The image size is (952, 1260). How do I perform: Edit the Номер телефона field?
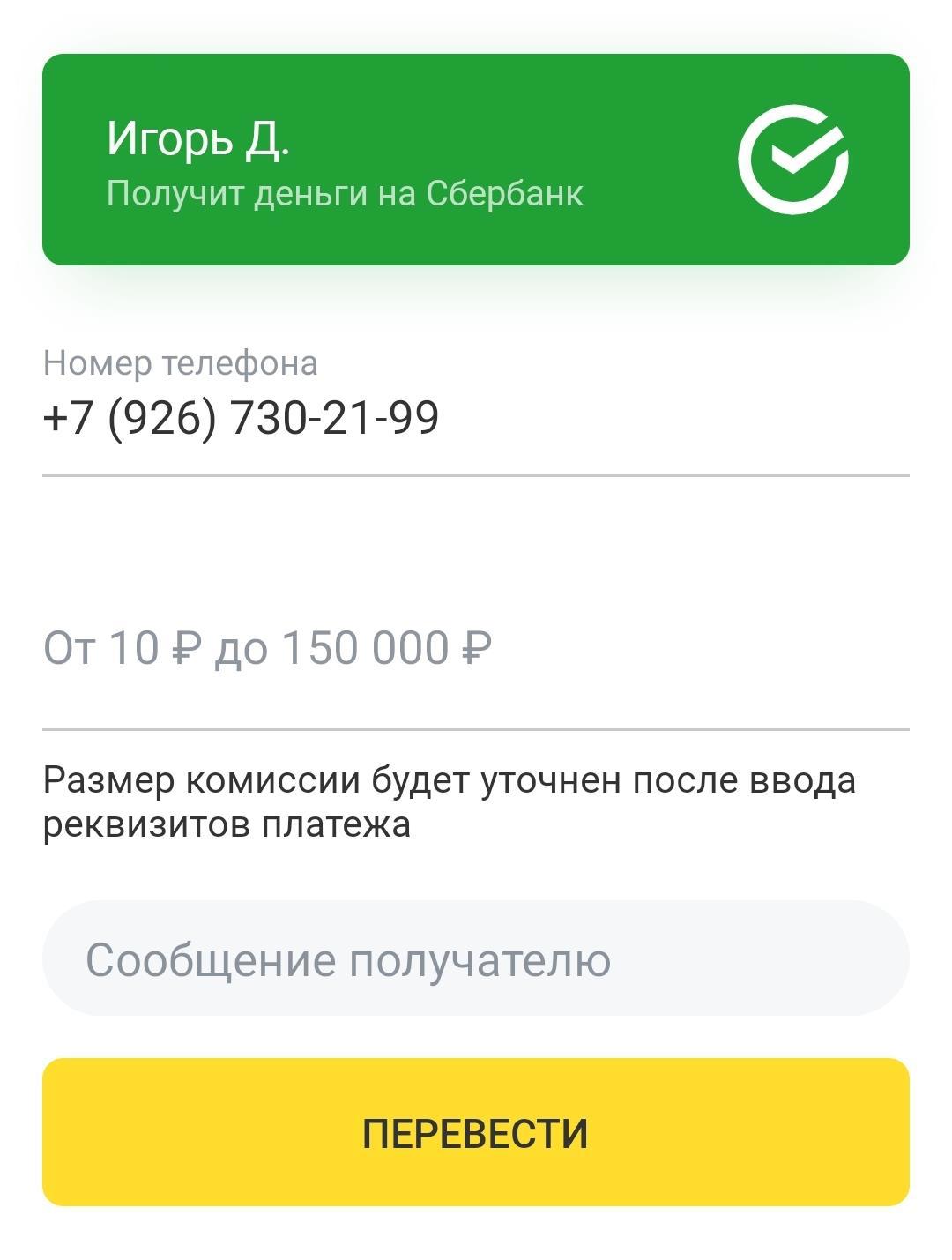475,417
